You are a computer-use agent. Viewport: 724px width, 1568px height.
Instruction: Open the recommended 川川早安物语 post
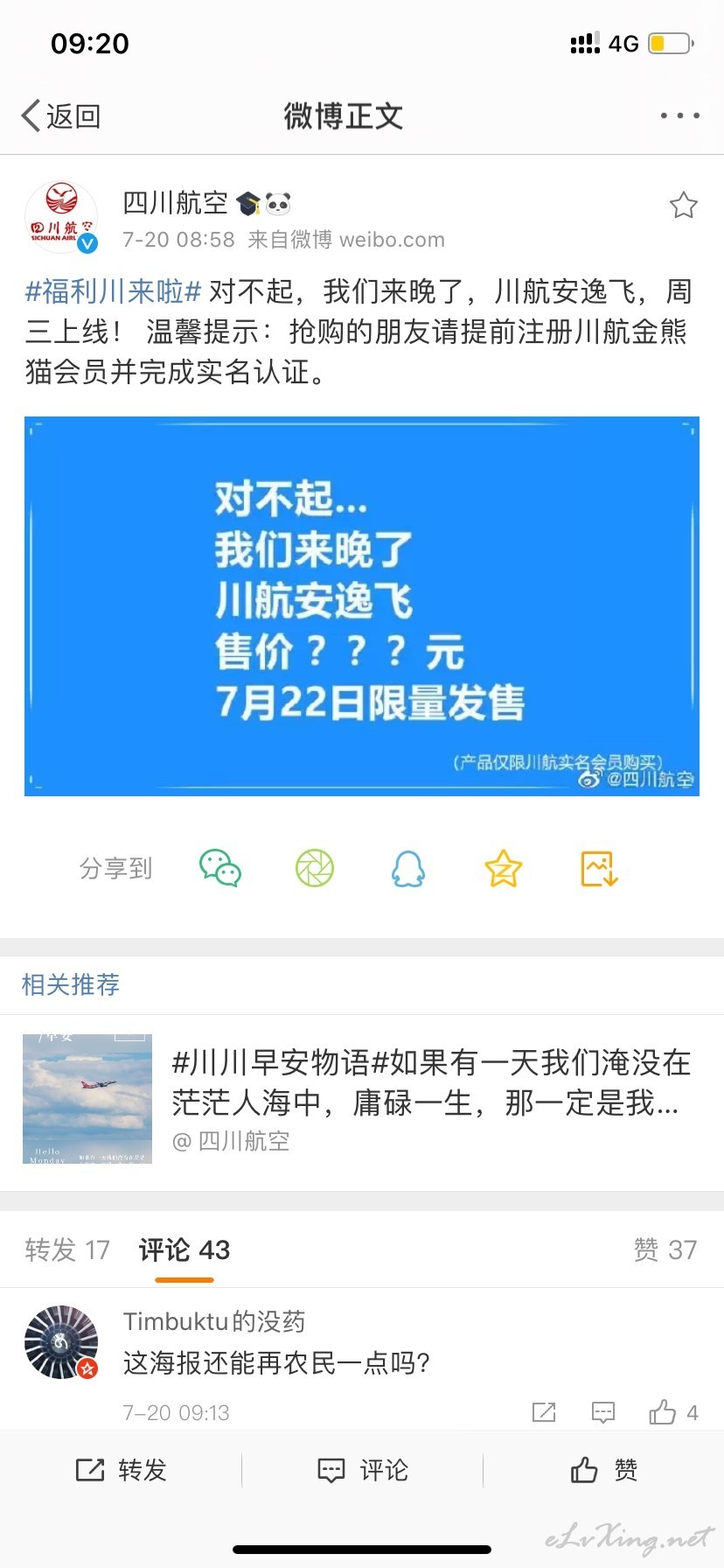pyautogui.click(x=362, y=1099)
